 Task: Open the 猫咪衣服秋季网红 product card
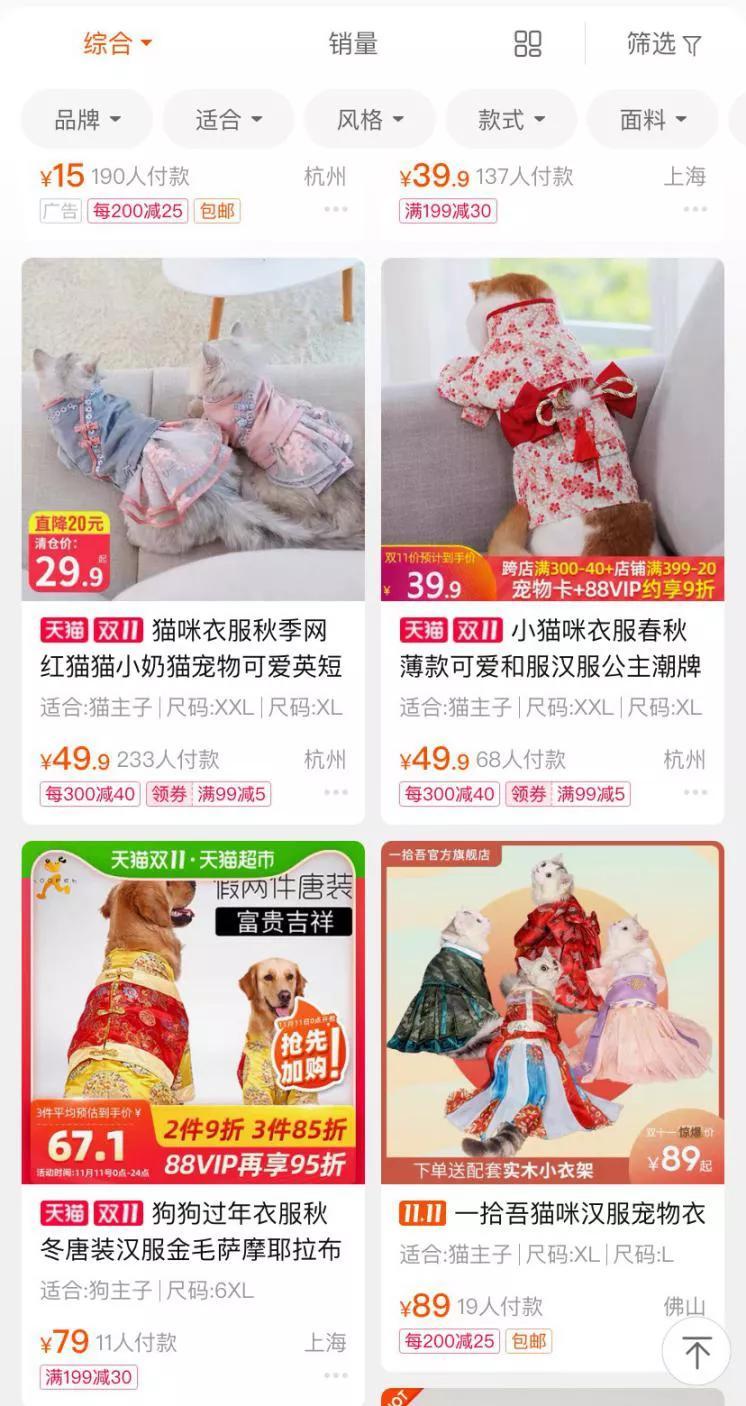tap(193, 430)
